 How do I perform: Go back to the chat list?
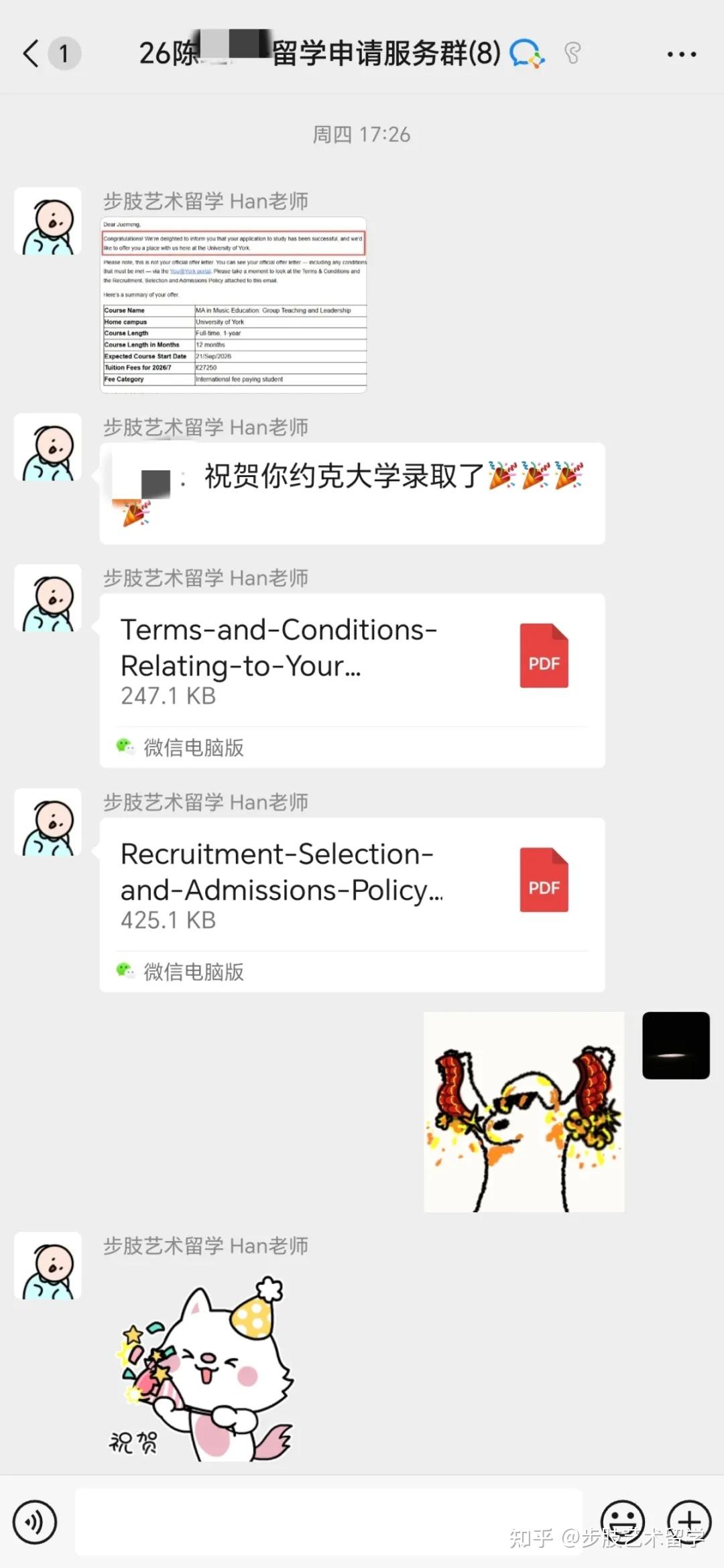(32, 54)
